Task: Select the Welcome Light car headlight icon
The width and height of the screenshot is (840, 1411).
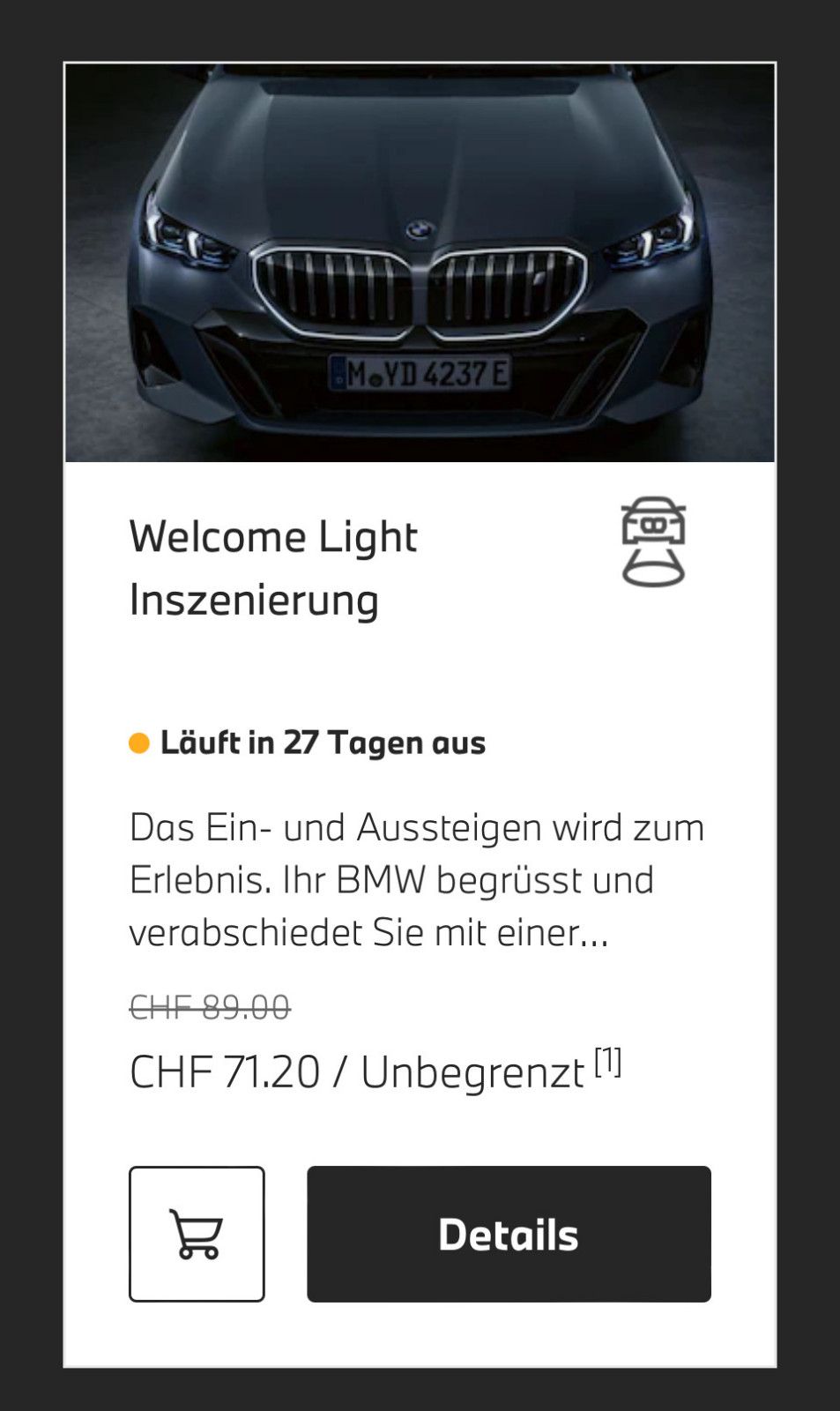Action: coord(651,543)
